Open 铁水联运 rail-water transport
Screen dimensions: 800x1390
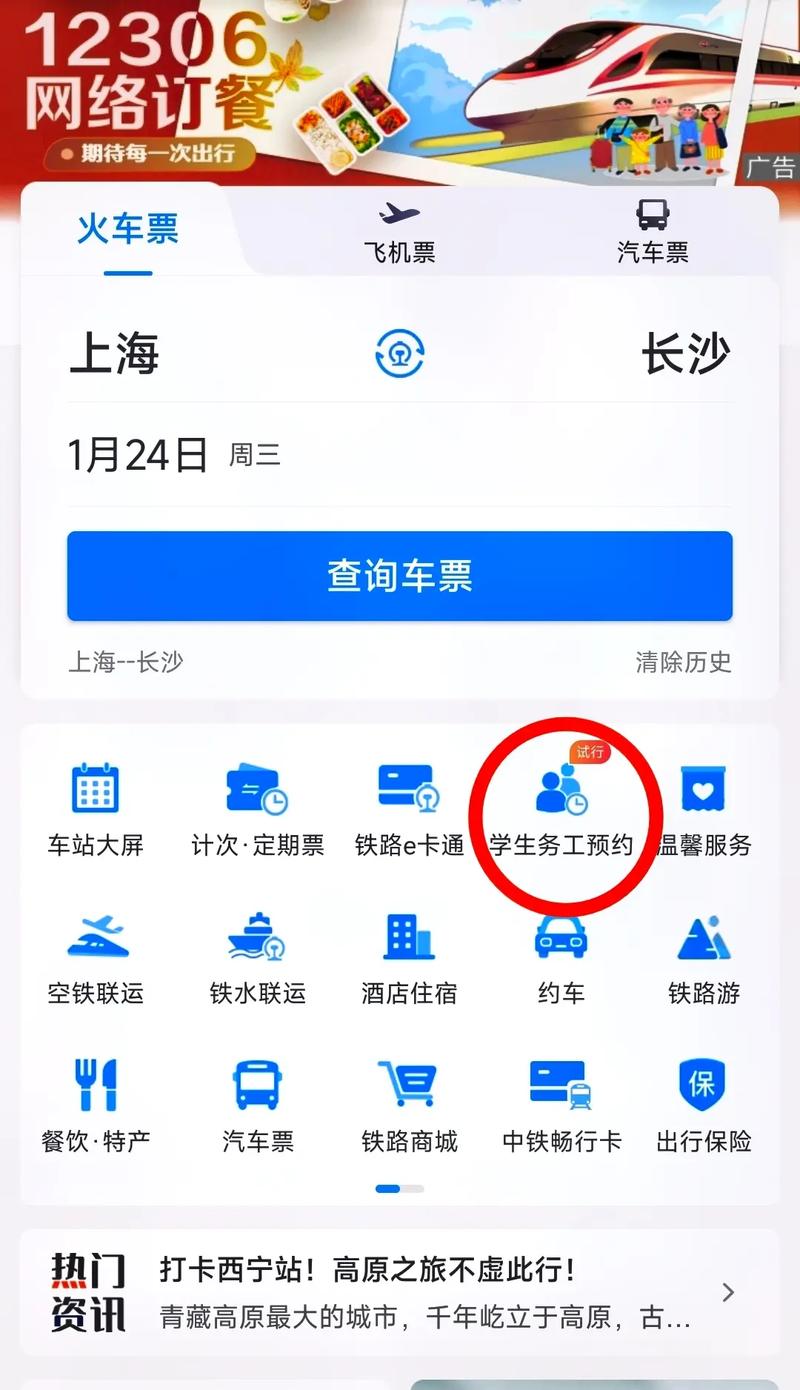coord(256,955)
